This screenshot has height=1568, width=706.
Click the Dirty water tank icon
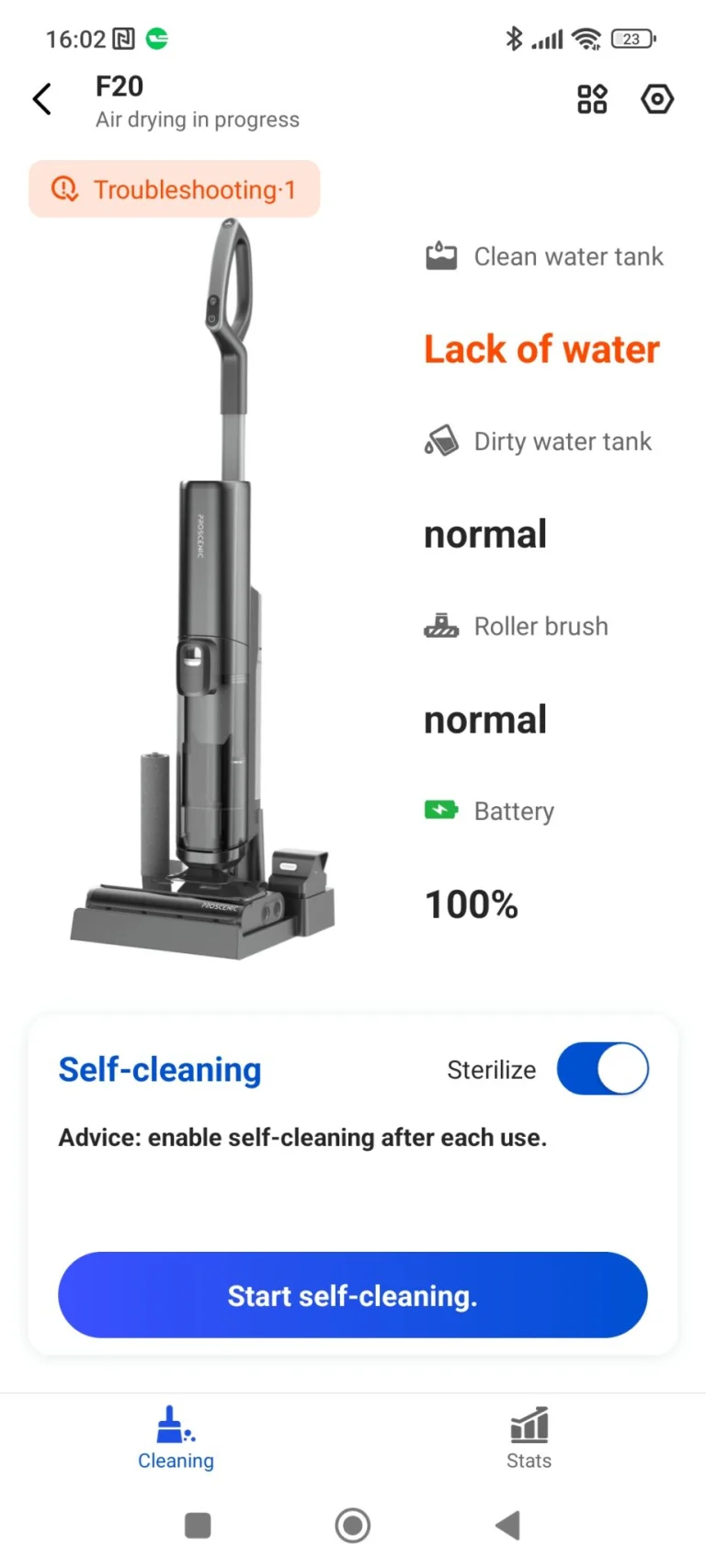pyautogui.click(x=442, y=441)
